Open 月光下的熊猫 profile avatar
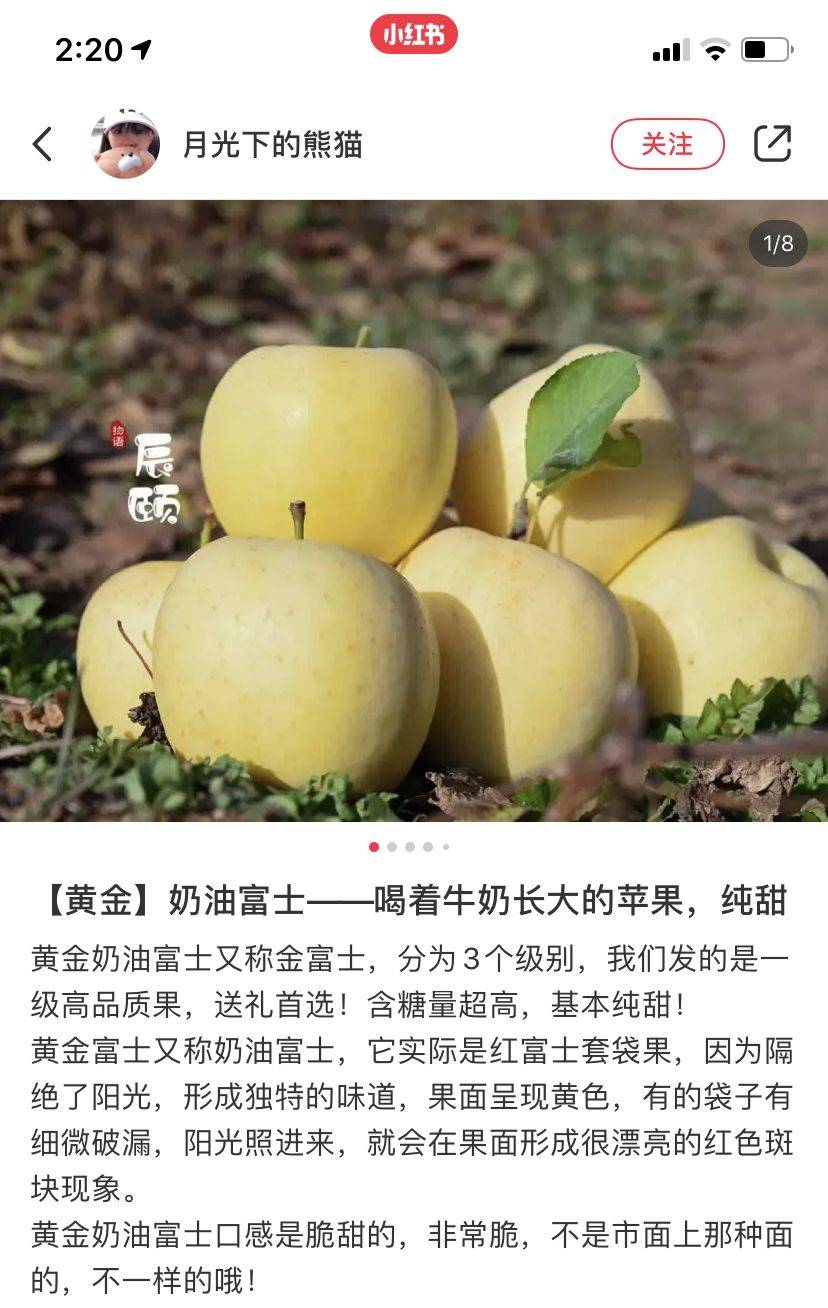The image size is (828, 1308). pyautogui.click(x=125, y=145)
